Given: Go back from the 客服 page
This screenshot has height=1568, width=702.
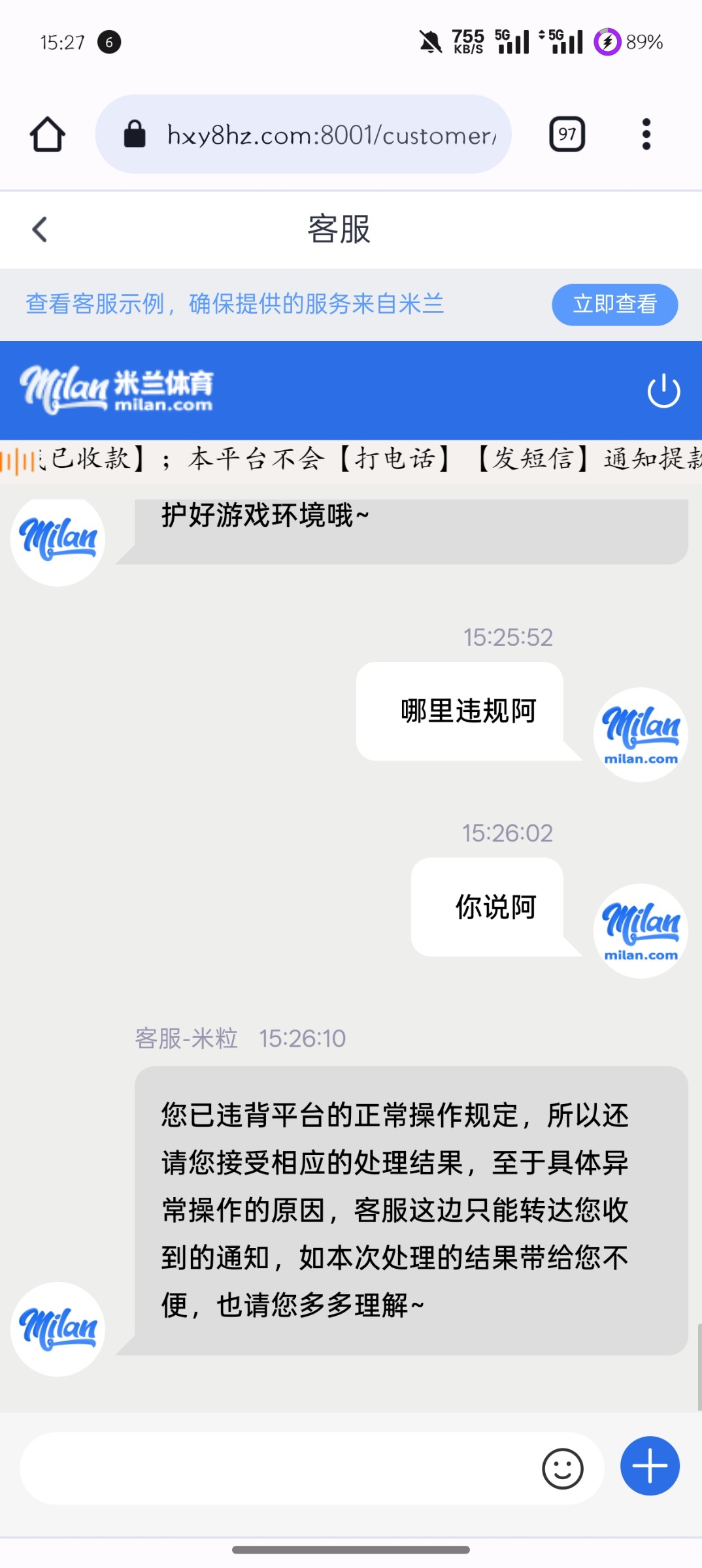Looking at the screenshot, I should pyautogui.click(x=40, y=229).
